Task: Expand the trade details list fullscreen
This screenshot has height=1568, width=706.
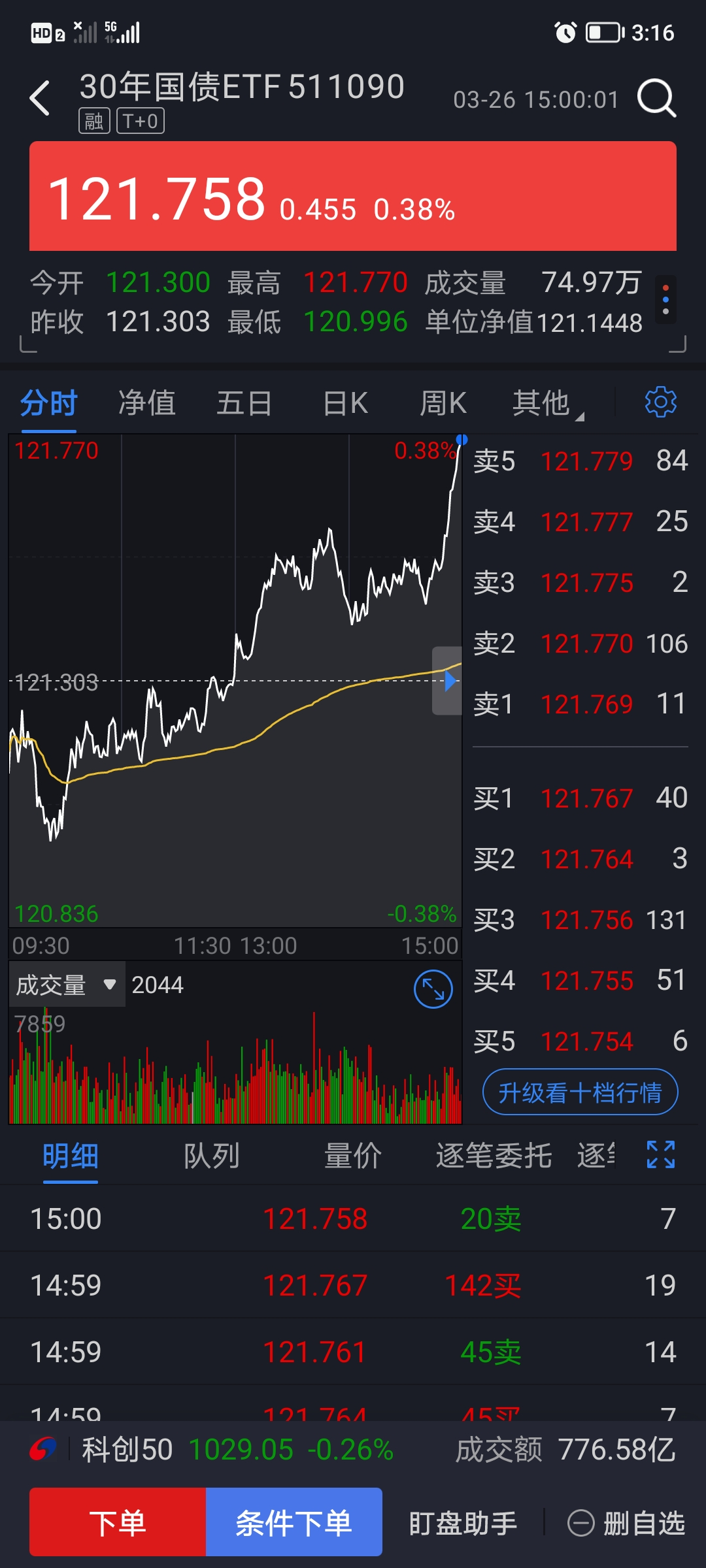Action: click(x=660, y=1154)
